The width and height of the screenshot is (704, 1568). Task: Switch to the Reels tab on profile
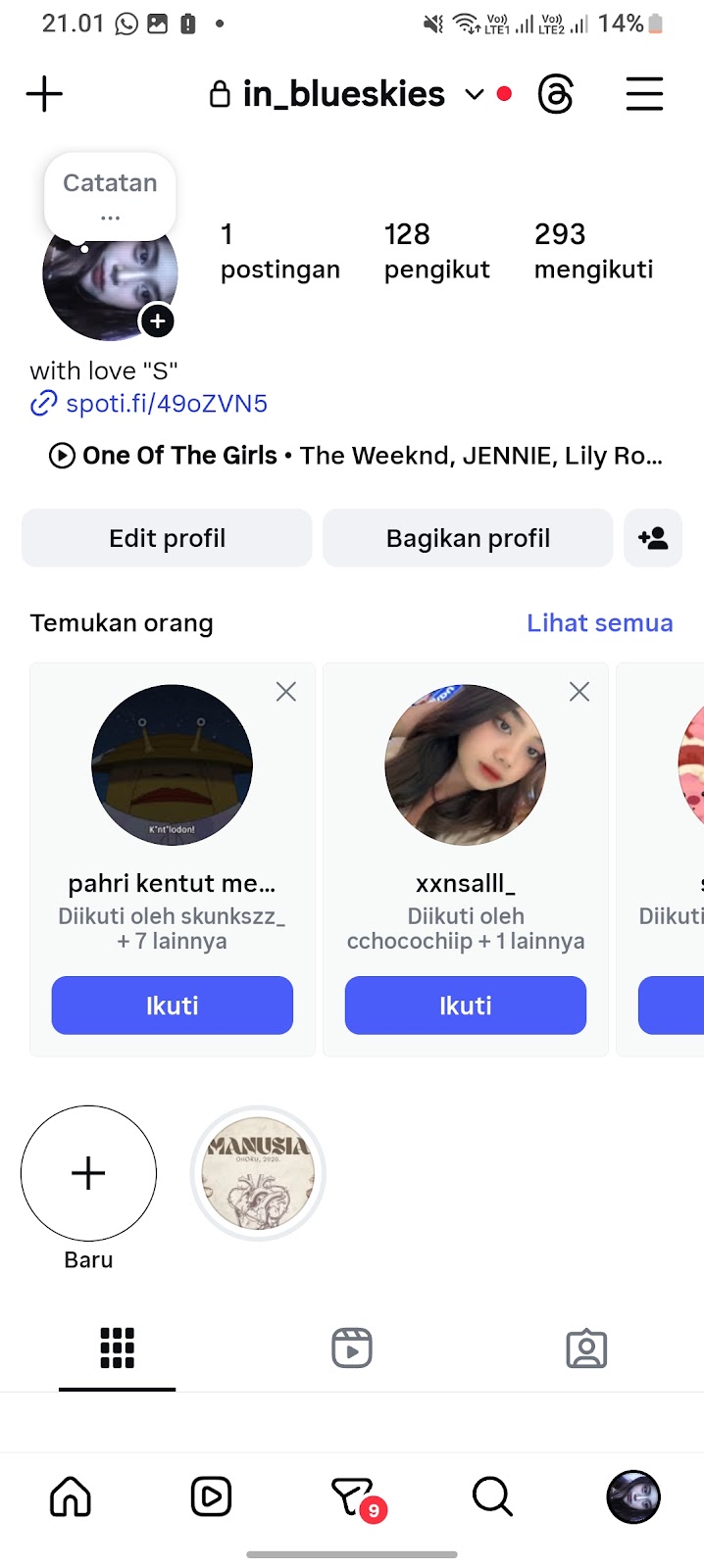pos(352,1348)
